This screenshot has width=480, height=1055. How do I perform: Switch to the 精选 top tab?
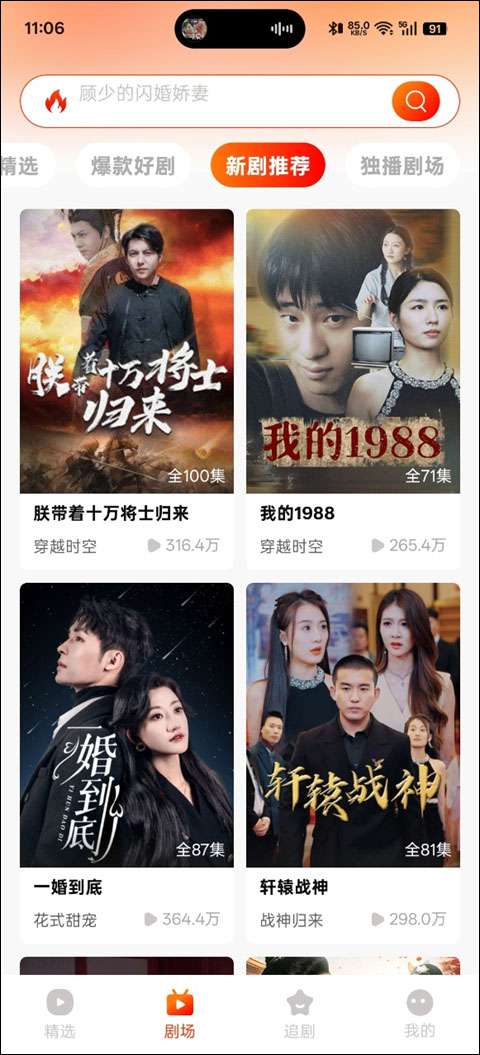[x=27, y=165]
